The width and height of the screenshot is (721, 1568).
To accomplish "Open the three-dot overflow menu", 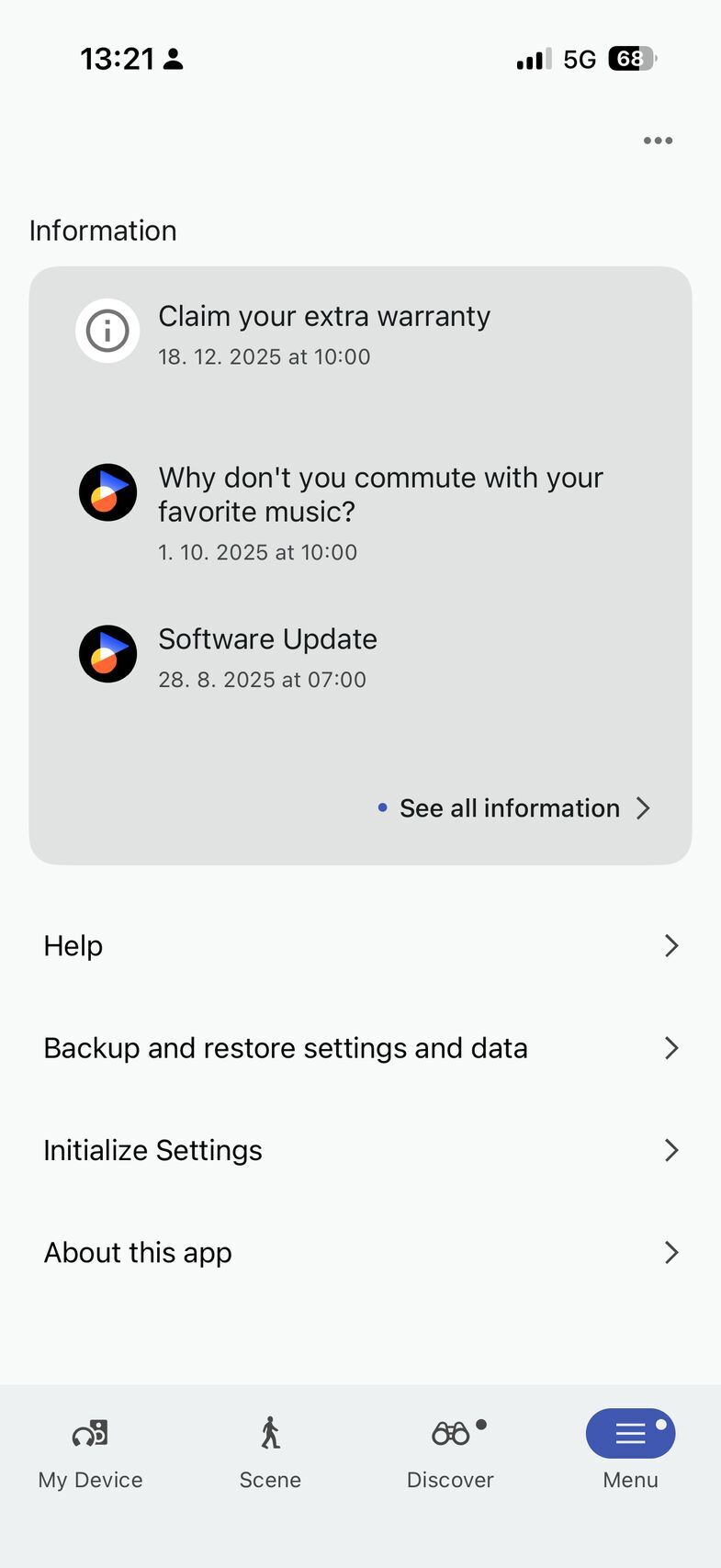I will [658, 141].
